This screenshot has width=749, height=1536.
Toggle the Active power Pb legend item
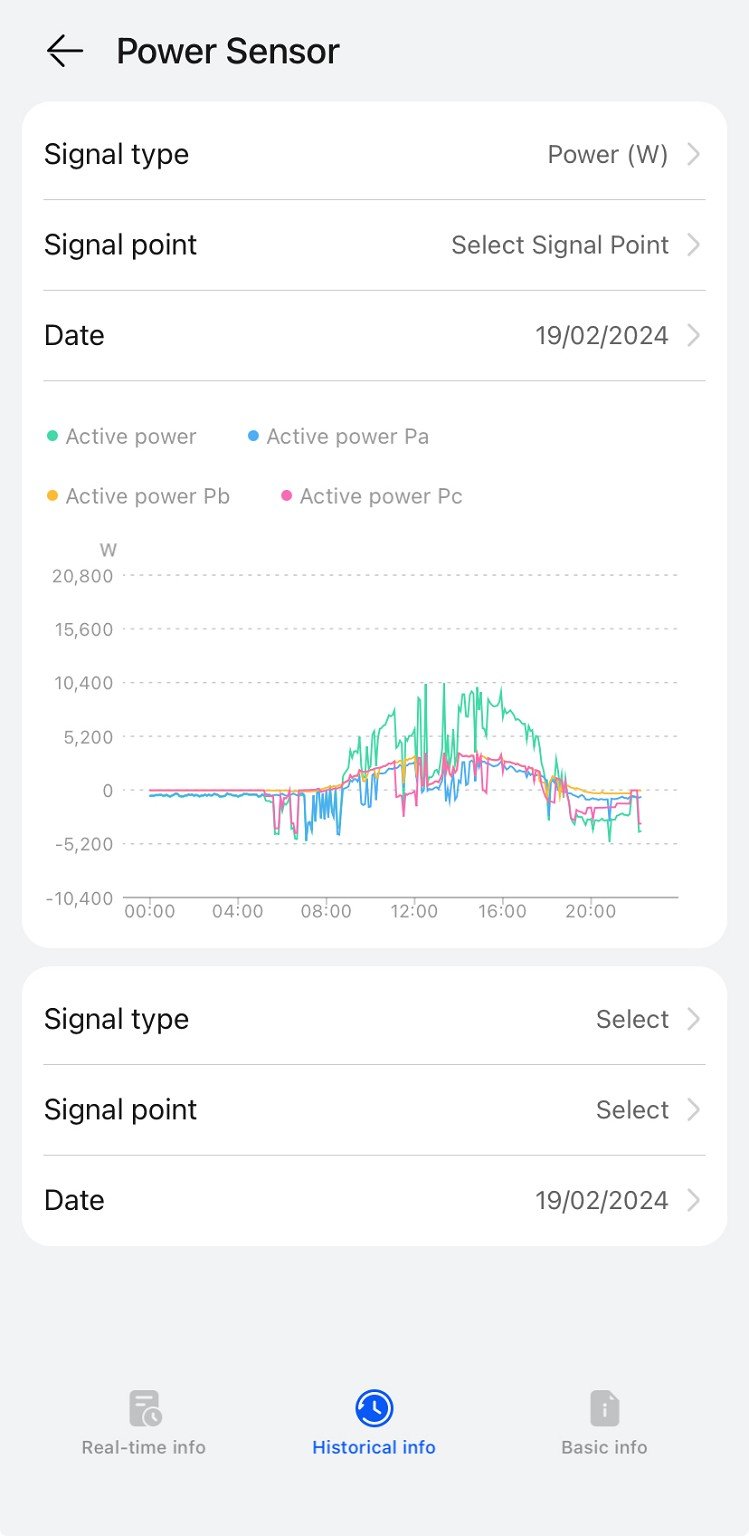(138, 496)
